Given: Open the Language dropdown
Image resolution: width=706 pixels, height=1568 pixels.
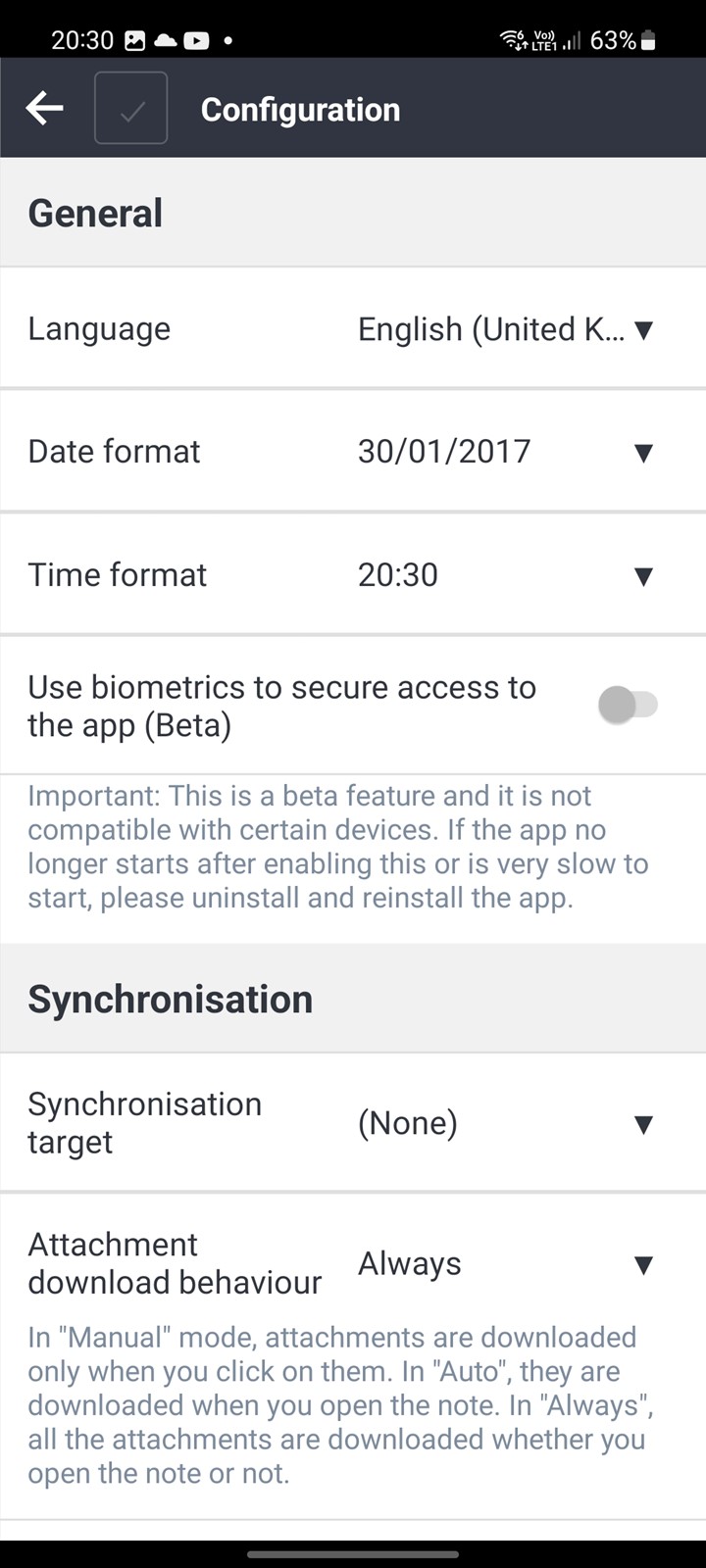Looking at the screenshot, I should [x=506, y=329].
